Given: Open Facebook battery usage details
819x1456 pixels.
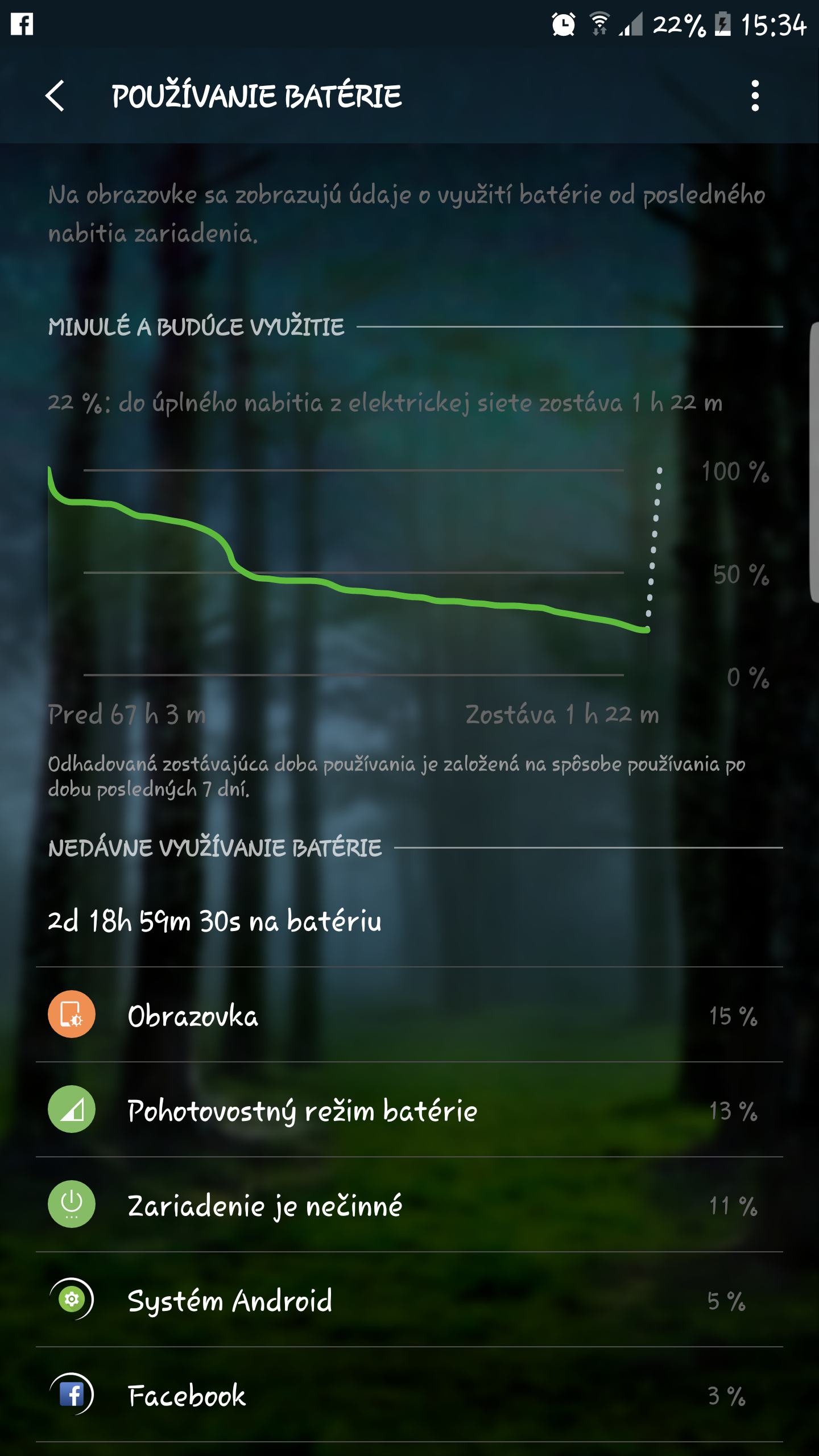Looking at the screenshot, I should coord(409,1395).
